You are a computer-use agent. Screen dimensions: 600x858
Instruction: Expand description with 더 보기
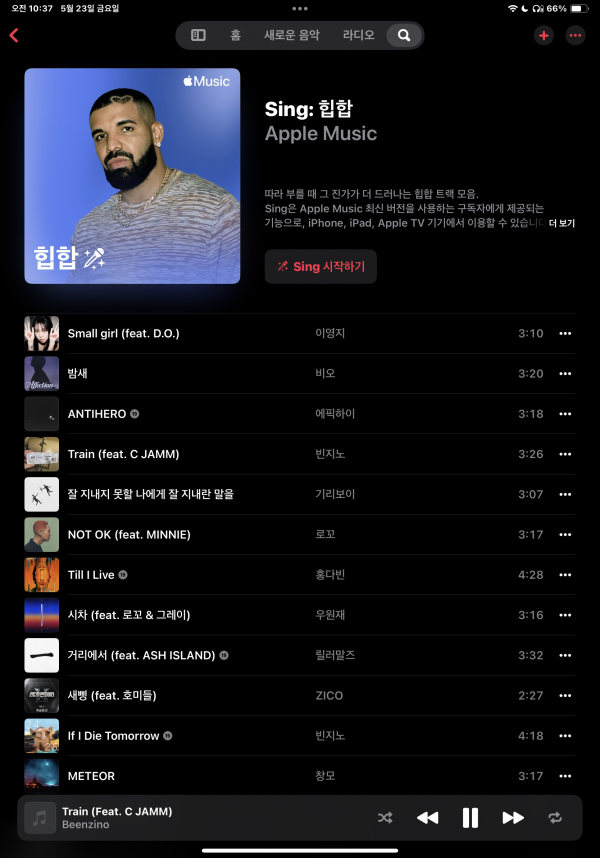(x=561, y=223)
